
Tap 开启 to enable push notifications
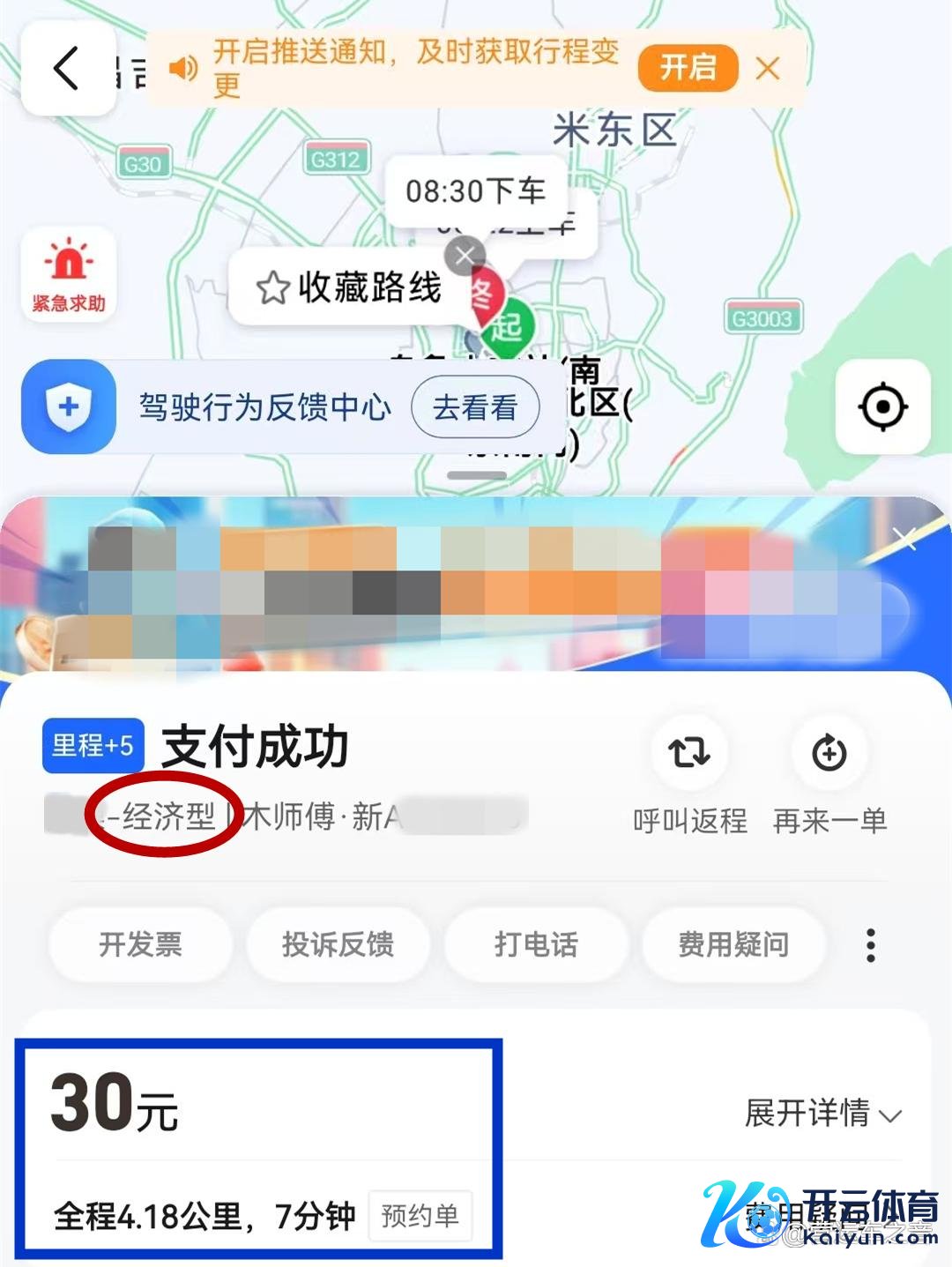pyautogui.click(x=688, y=68)
